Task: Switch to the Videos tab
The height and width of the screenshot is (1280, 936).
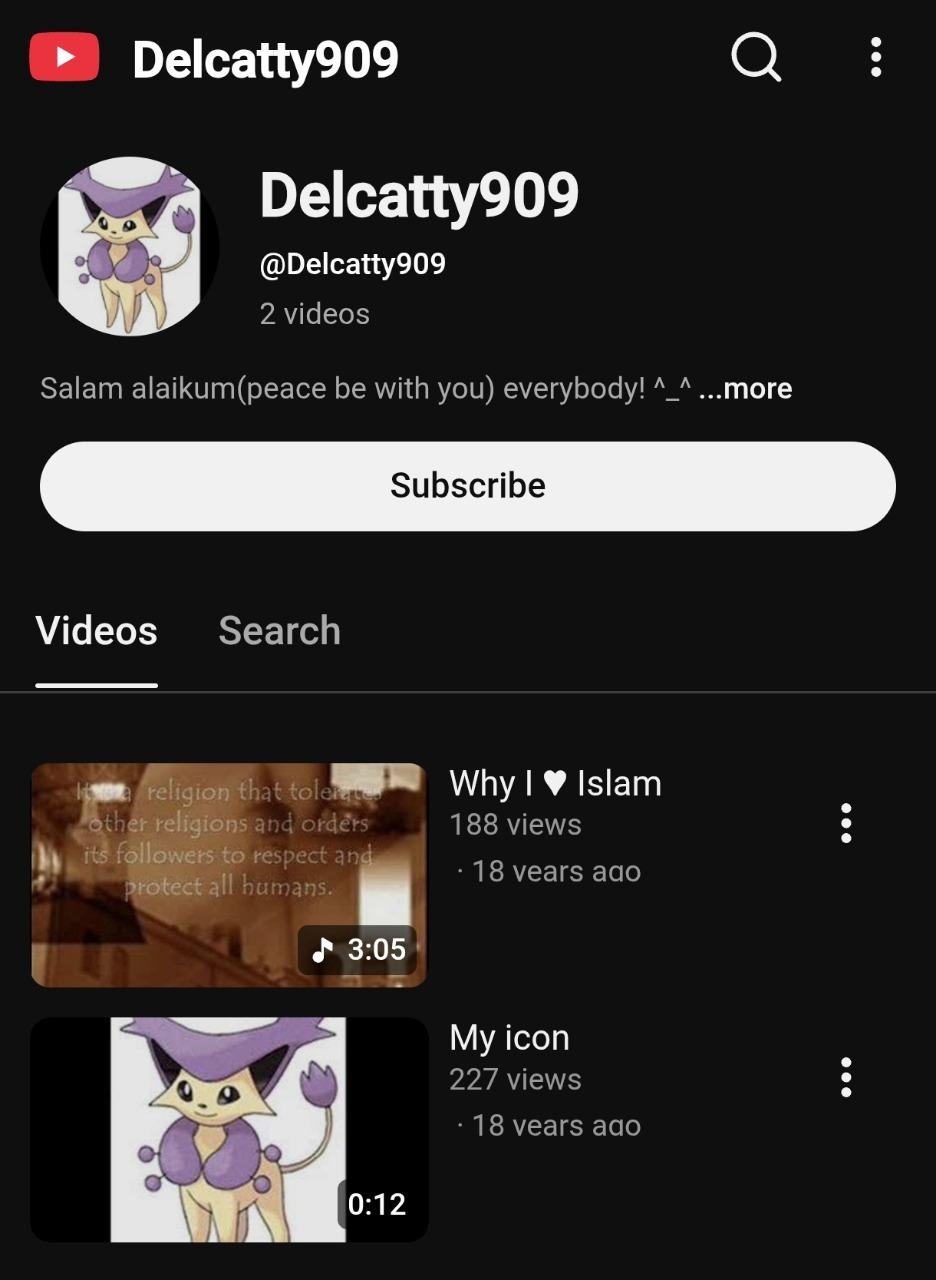Action: [97, 631]
